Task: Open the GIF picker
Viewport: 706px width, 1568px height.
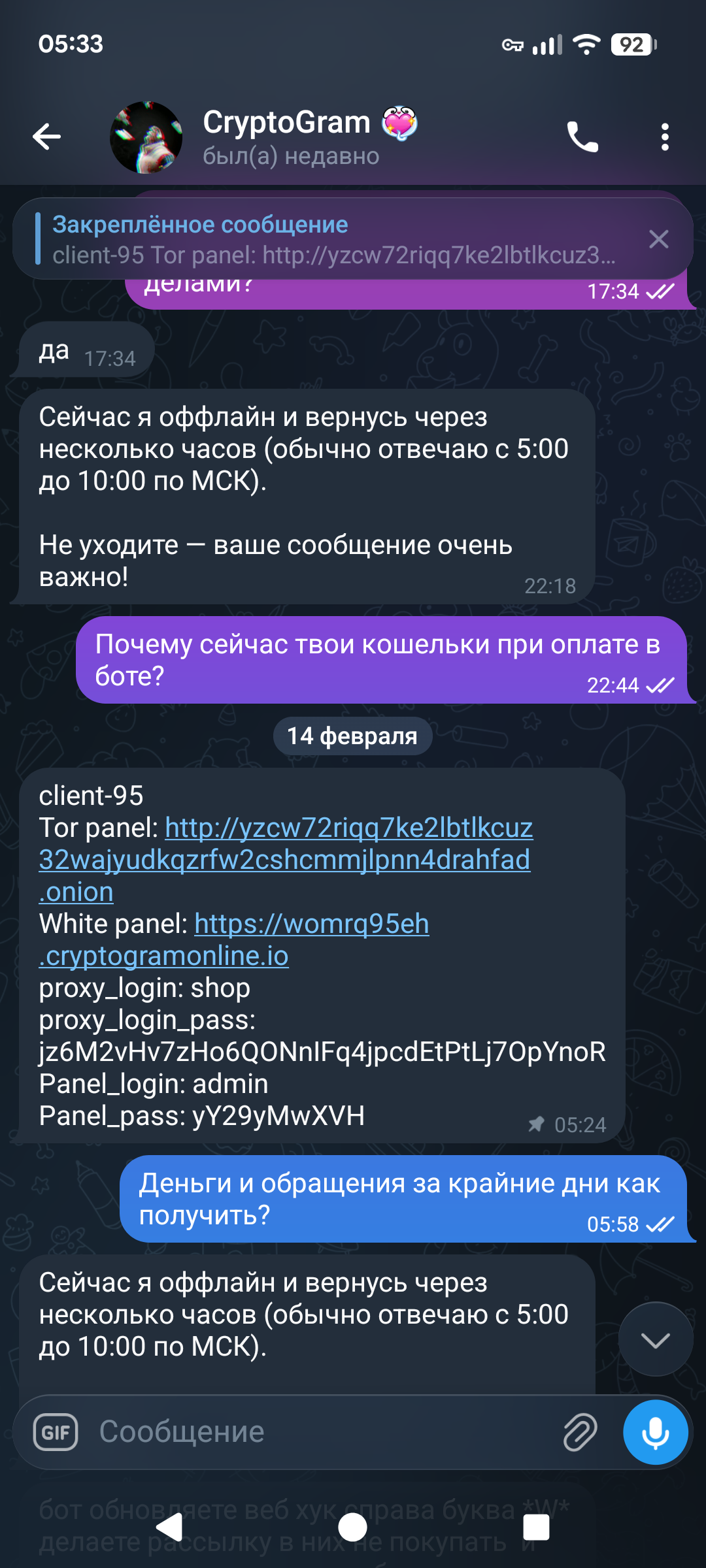Action: pyautogui.click(x=56, y=1432)
